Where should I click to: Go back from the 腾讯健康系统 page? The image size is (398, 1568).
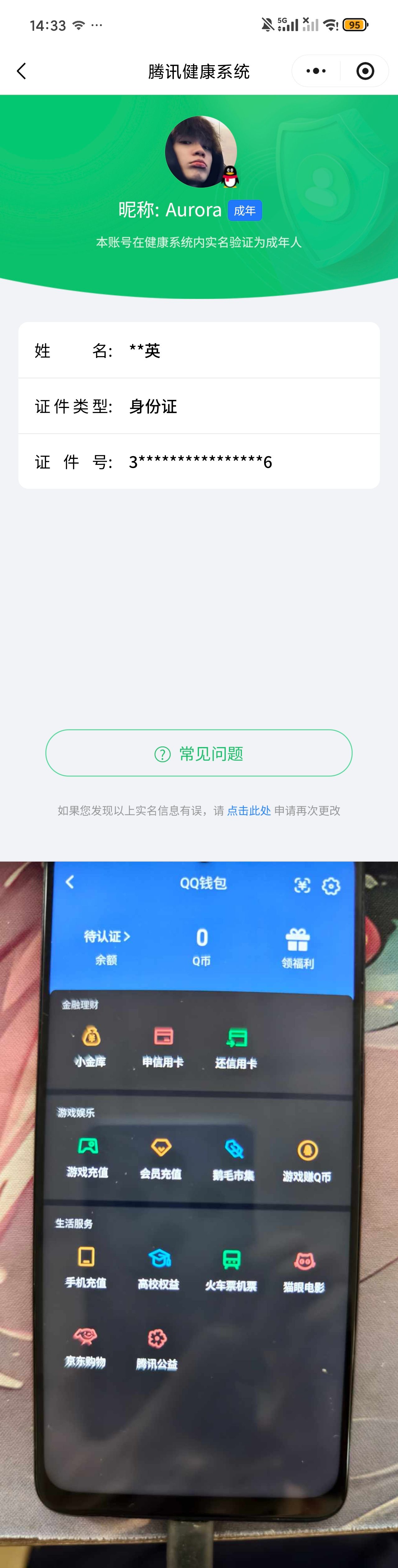22,71
